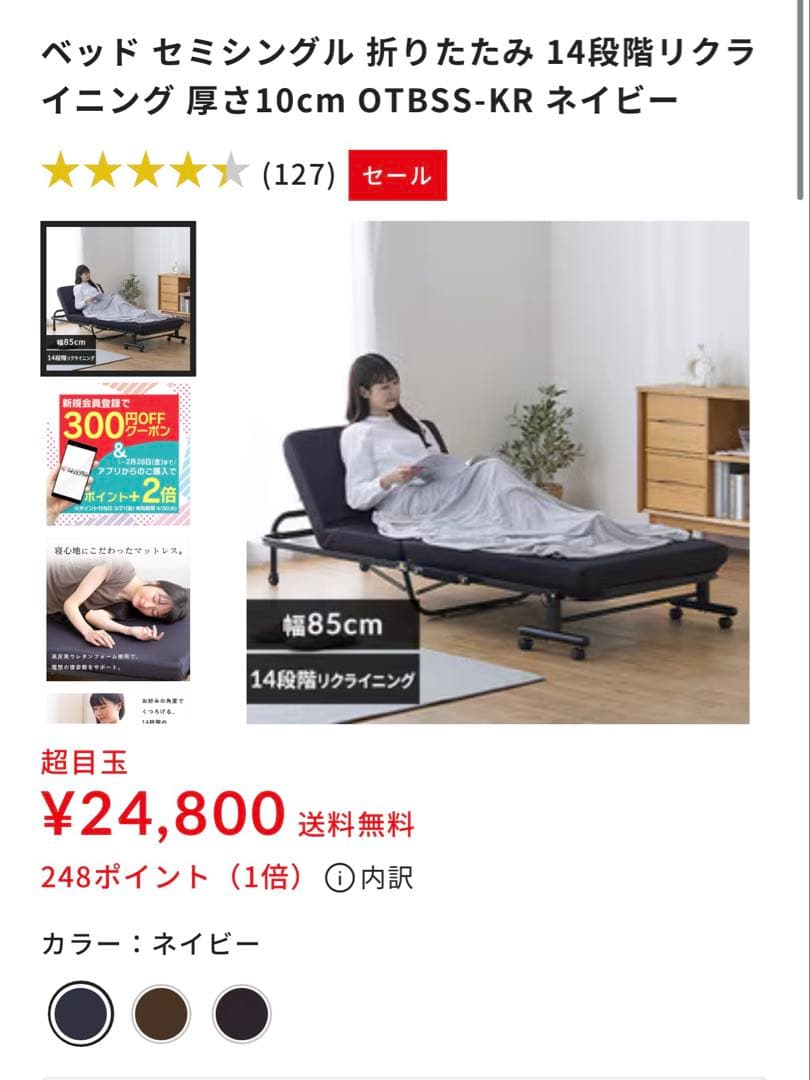Enlarge the main product photo
The height and width of the screenshot is (1080, 810).
tap(497, 472)
